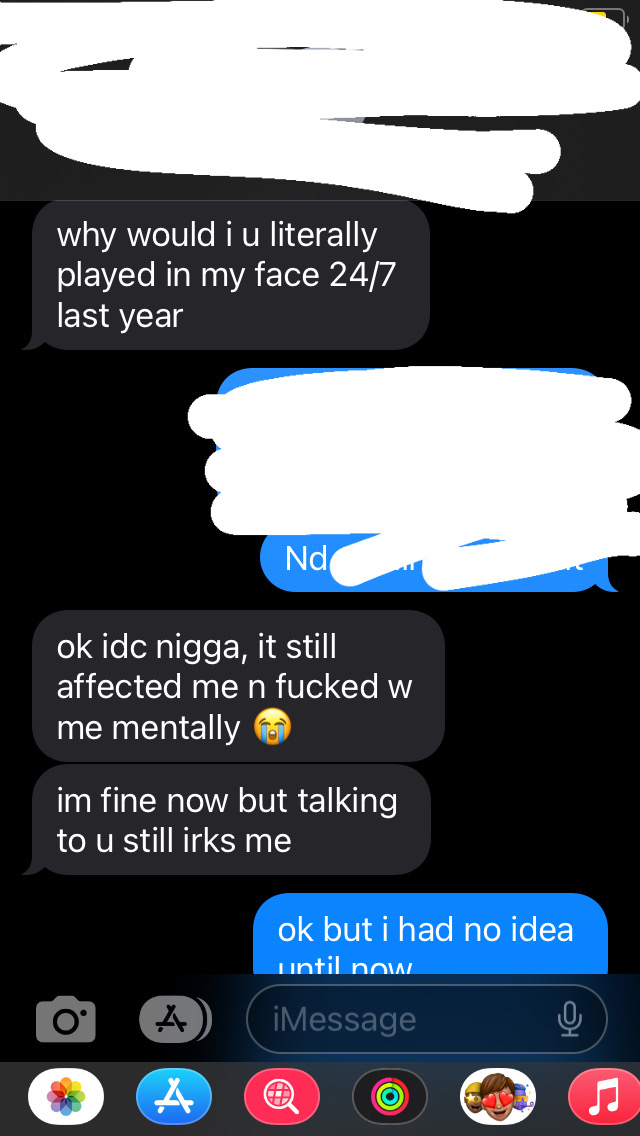Screen dimensions: 640x1136
Task: Toggle the App Store apps drawer
Action: point(174,1020)
